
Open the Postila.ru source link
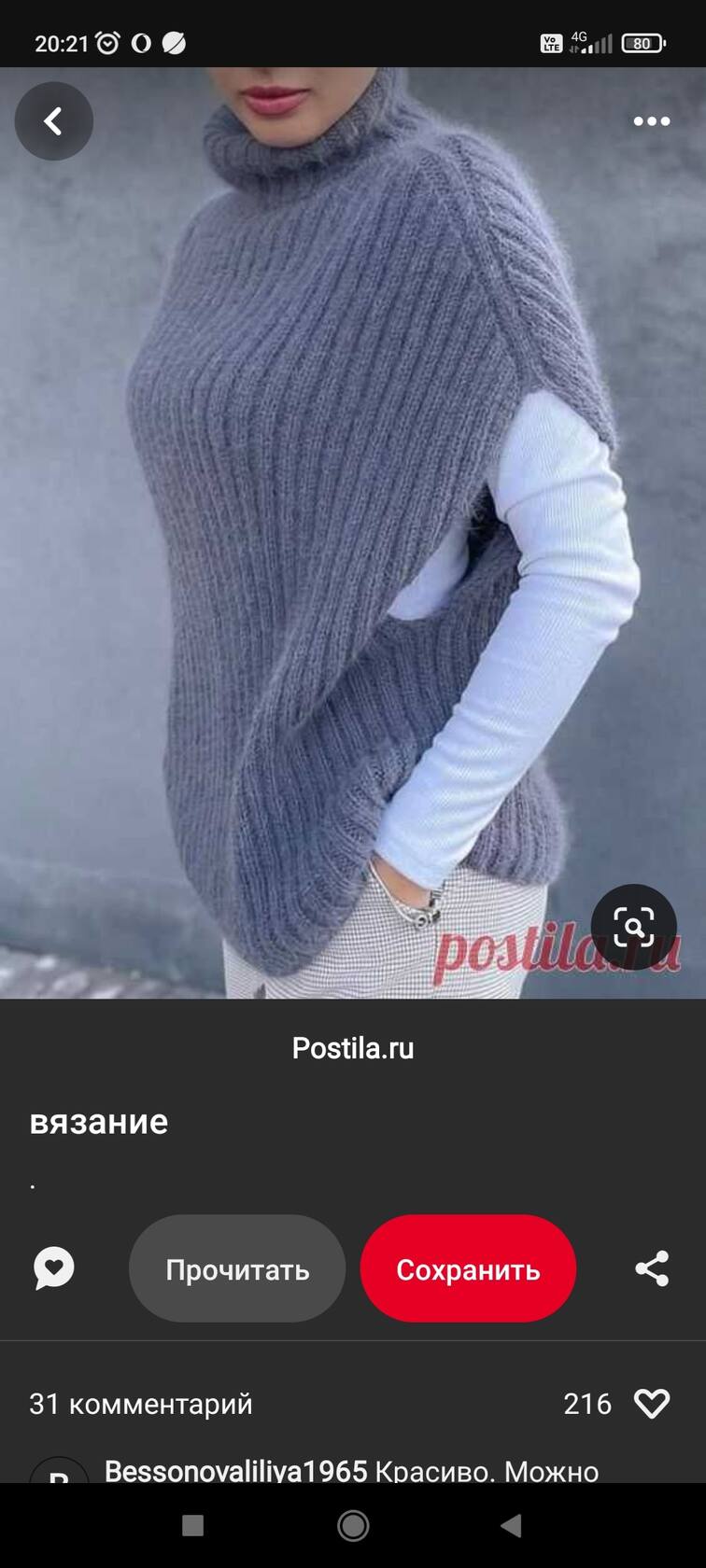pyautogui.click(x=353, y=1048)
